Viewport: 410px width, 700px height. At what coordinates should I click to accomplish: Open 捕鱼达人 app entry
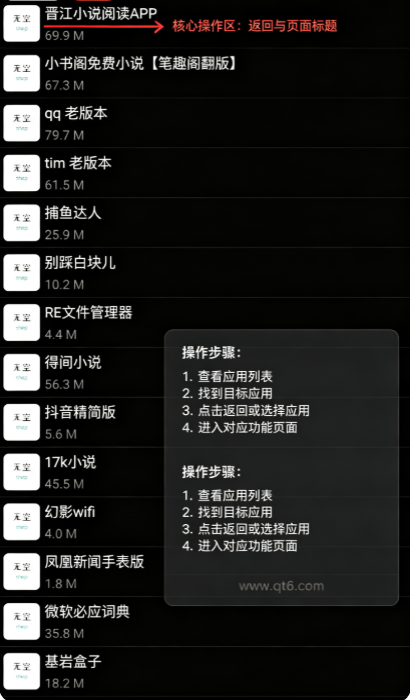205,222
